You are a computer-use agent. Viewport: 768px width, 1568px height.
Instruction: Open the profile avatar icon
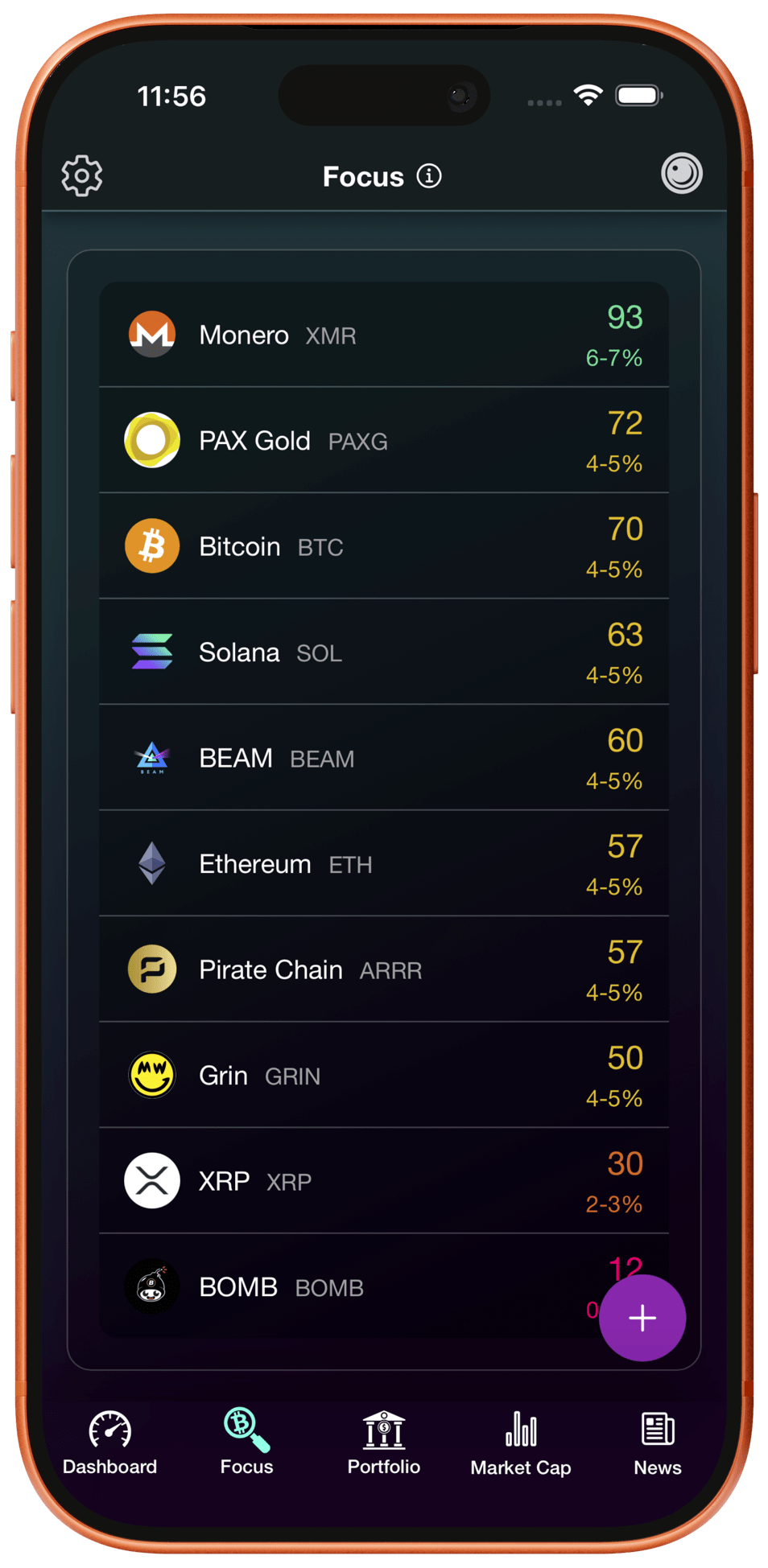click(x=681, y=174)
